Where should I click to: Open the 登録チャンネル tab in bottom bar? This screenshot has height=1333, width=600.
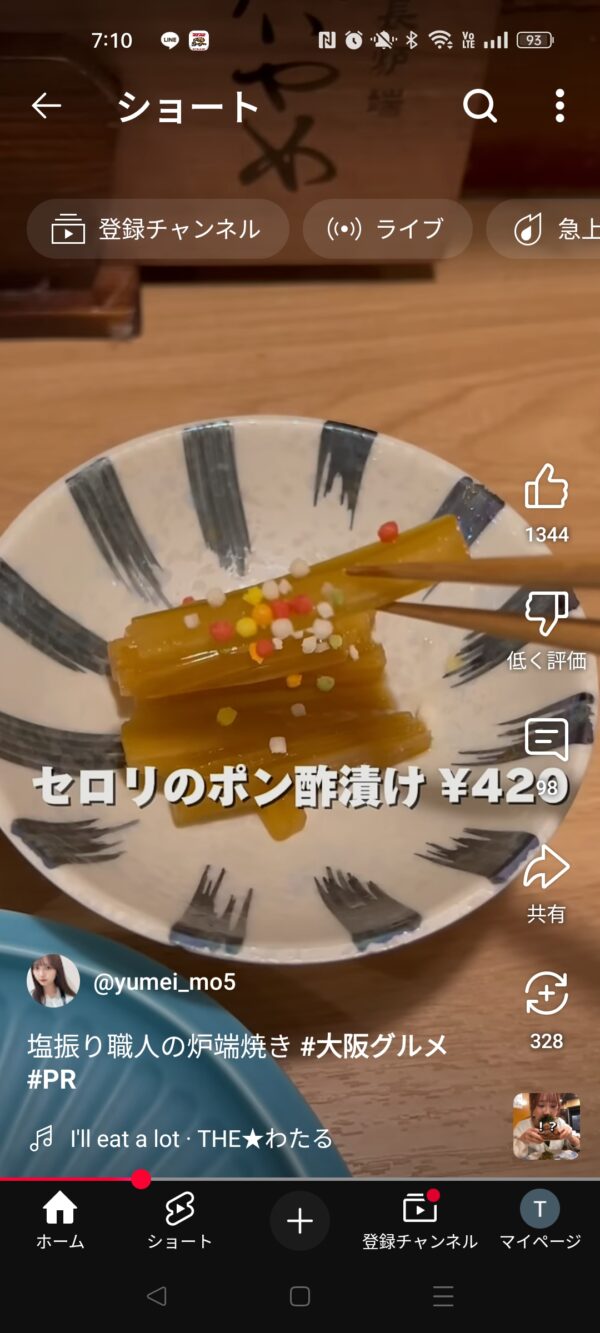tap(420, 1221)
